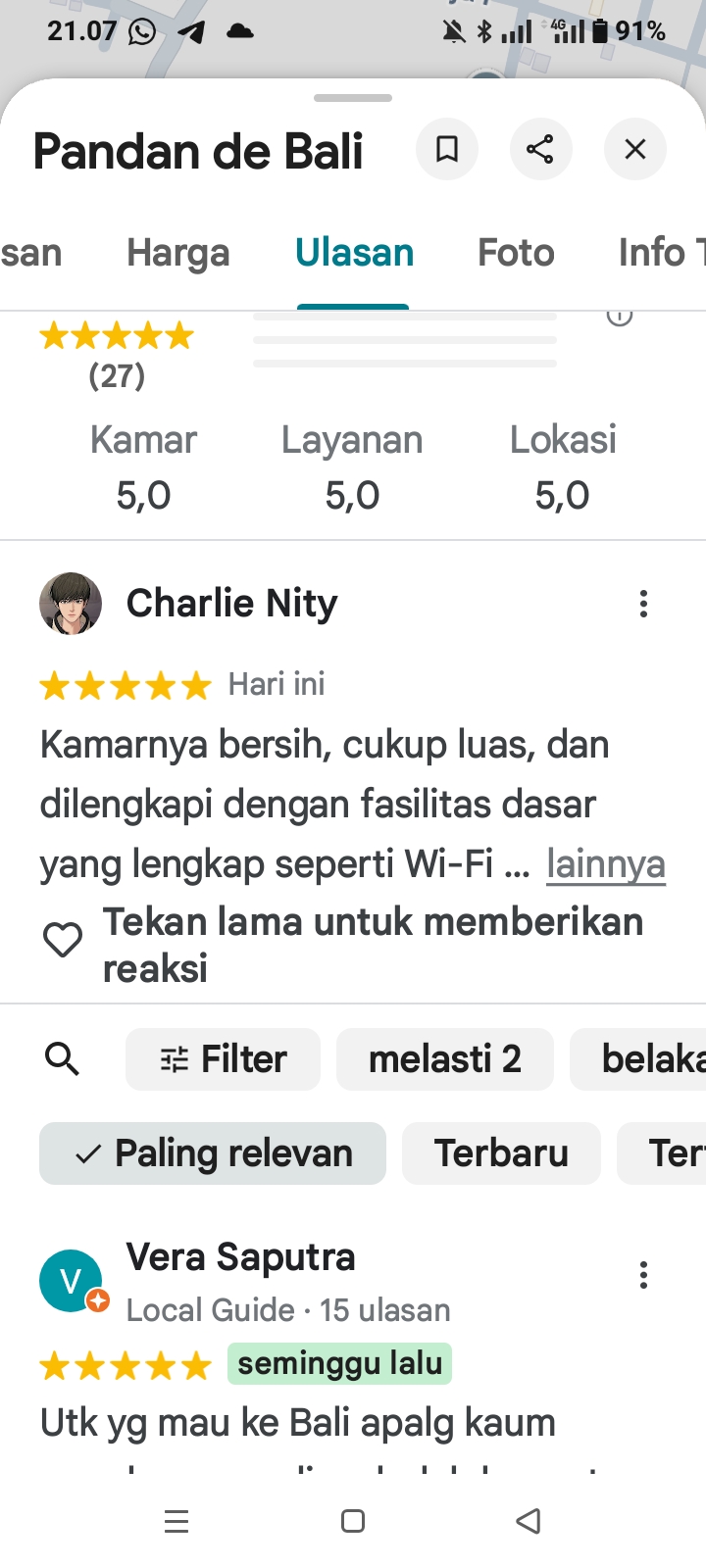The width and height of the screenshot is (706, 1568).
Task: Tap the heart under Charlie Nity's review
Action: tap(63, 941)
